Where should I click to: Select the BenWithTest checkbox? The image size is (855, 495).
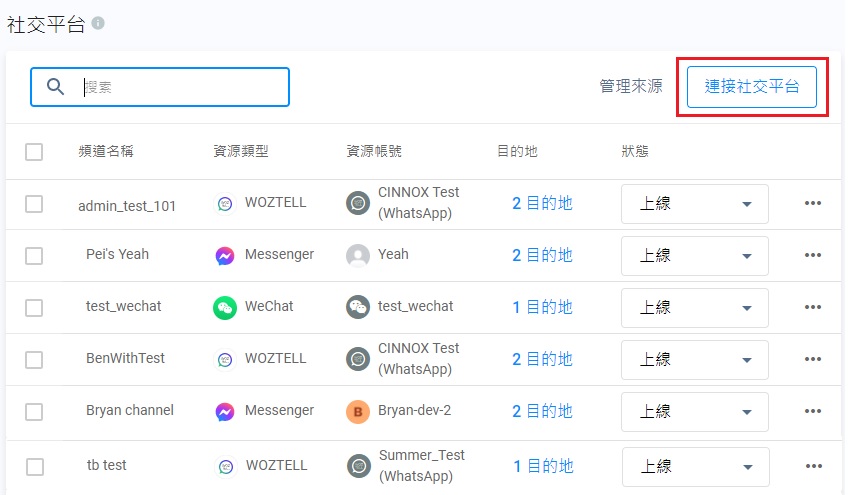34,360
